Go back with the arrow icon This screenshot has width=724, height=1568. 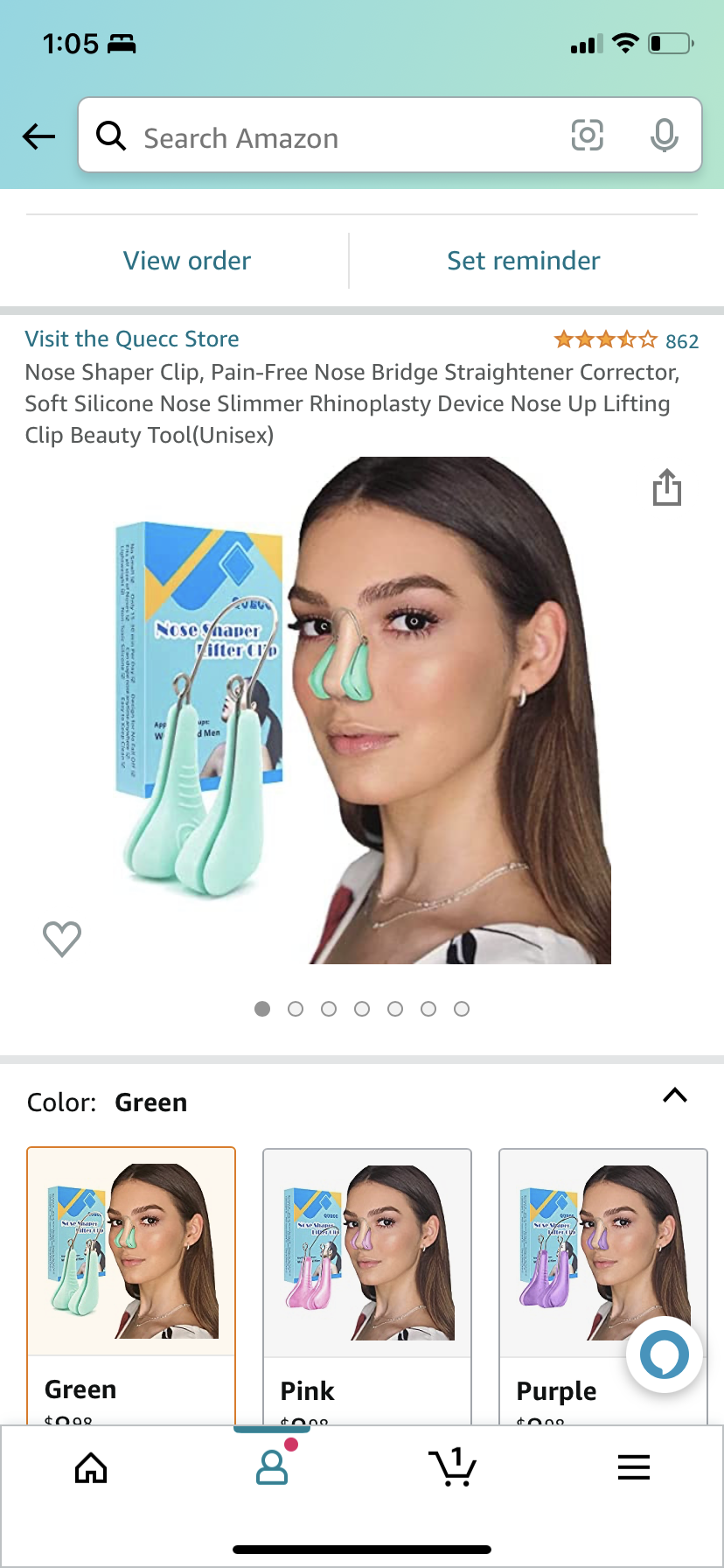click(38, 136)
